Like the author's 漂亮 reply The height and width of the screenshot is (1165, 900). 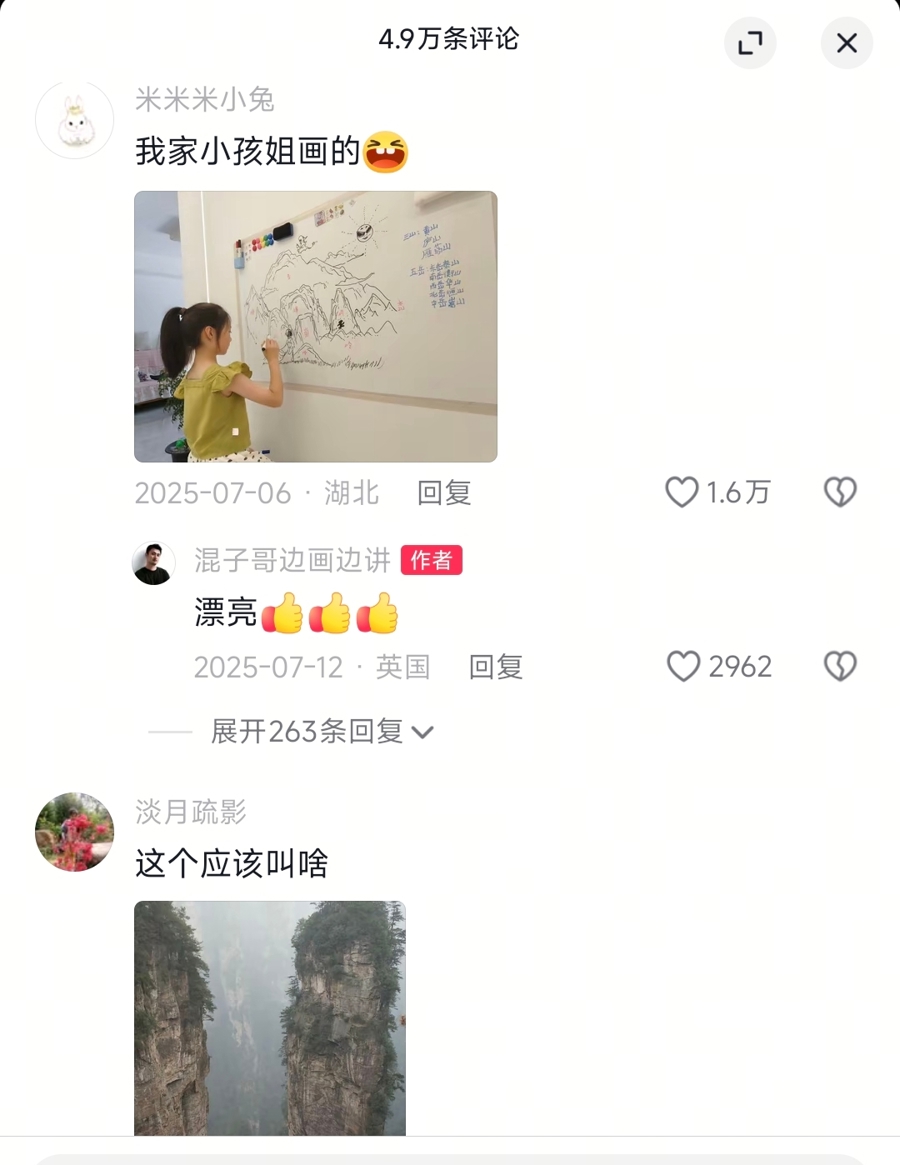684,667
